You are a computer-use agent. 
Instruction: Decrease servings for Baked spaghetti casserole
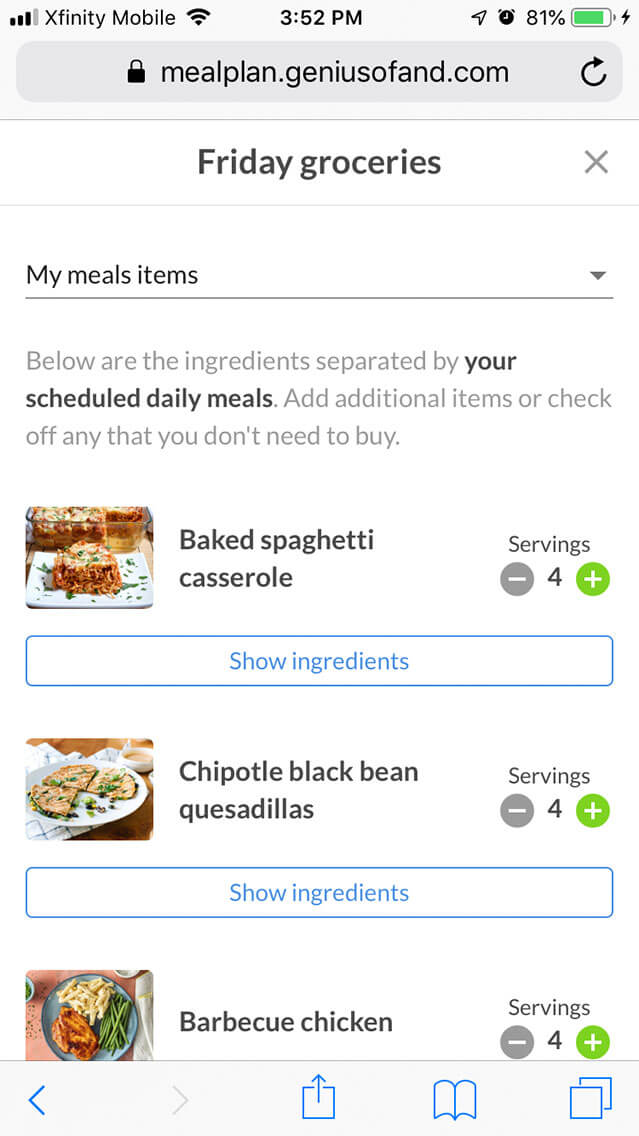tap(517, 579)
